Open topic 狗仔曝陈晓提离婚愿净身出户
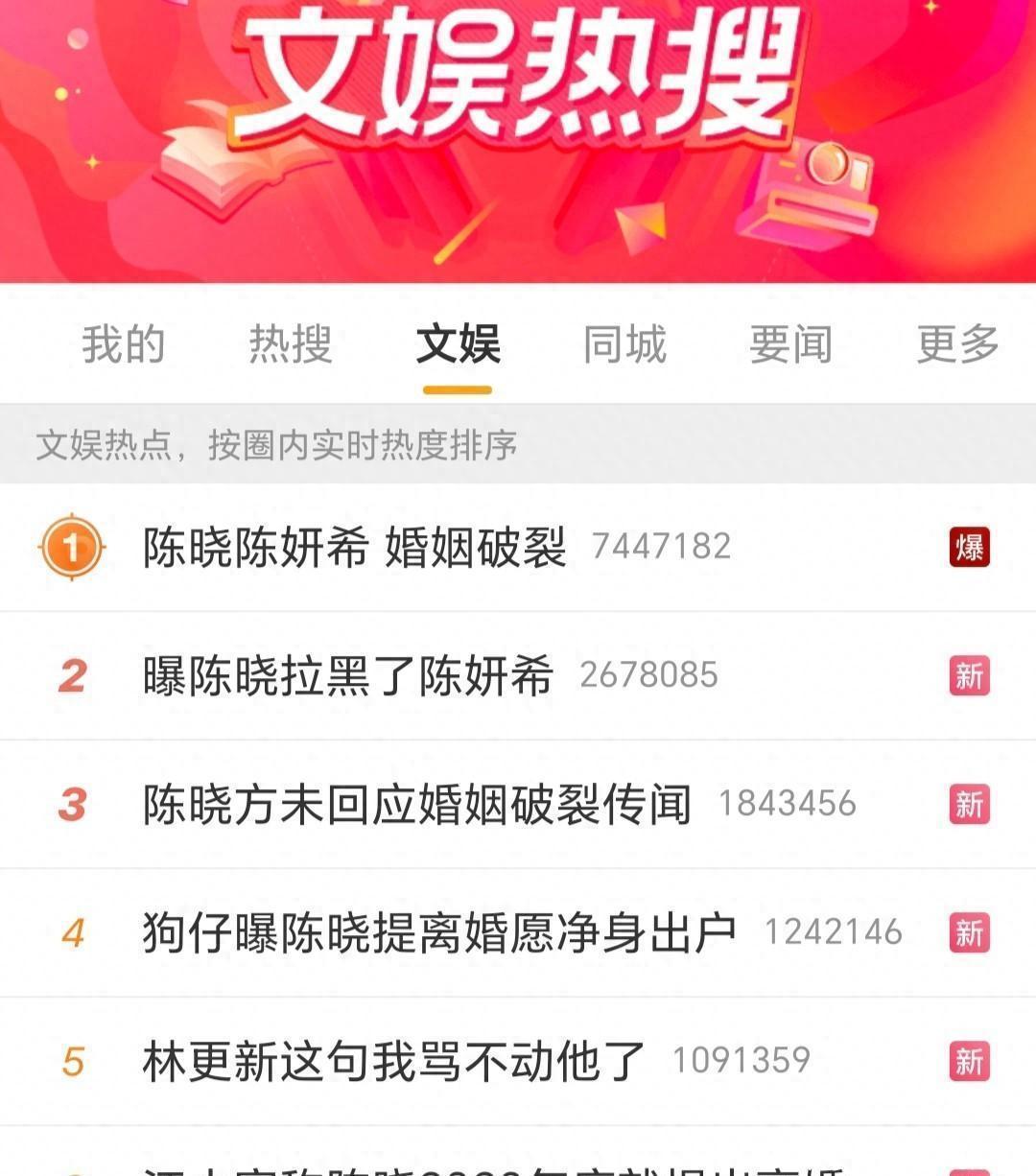 point(439,933)
